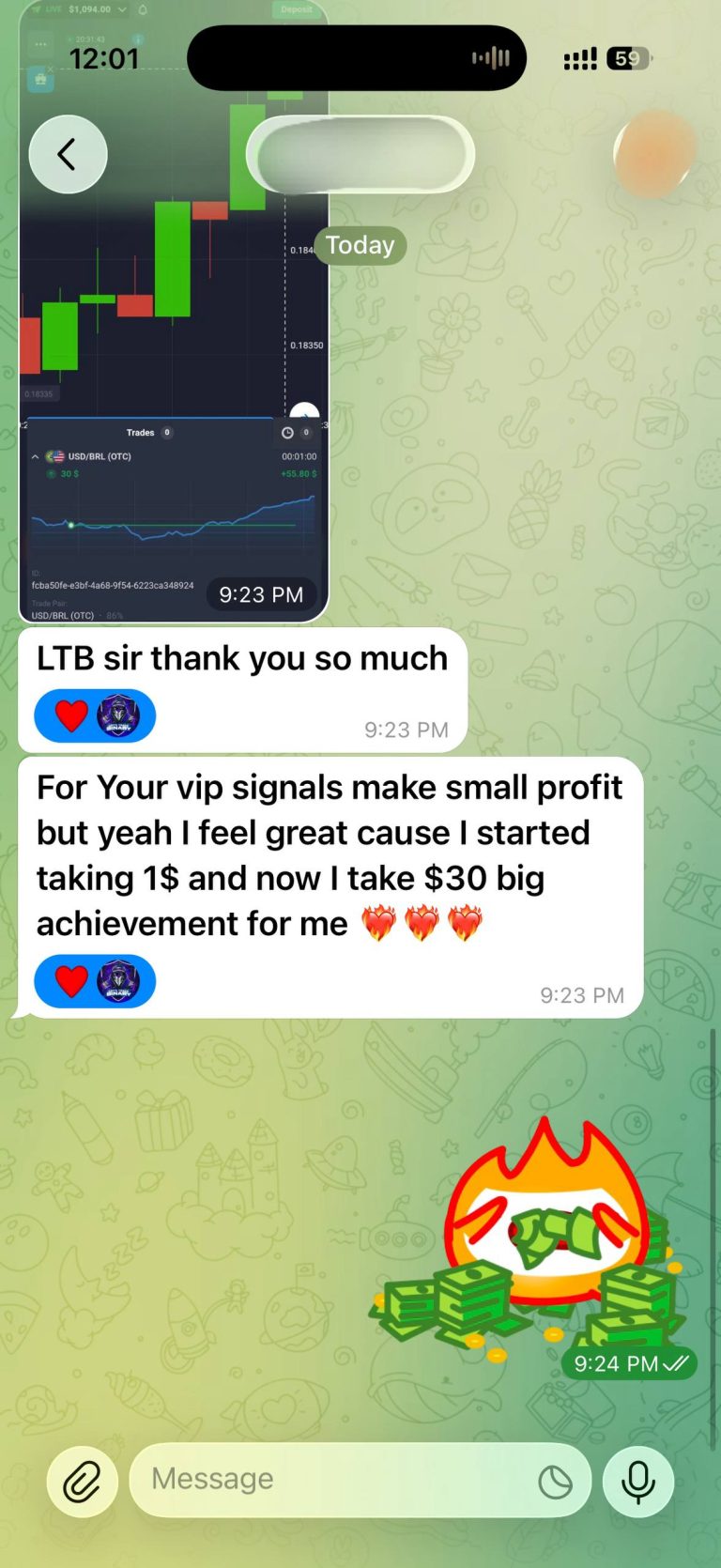Image resolution: width=721 pixels, height=1568 pixels.
Task: Record a voice message with microphone
Action: pos(638,1482)
